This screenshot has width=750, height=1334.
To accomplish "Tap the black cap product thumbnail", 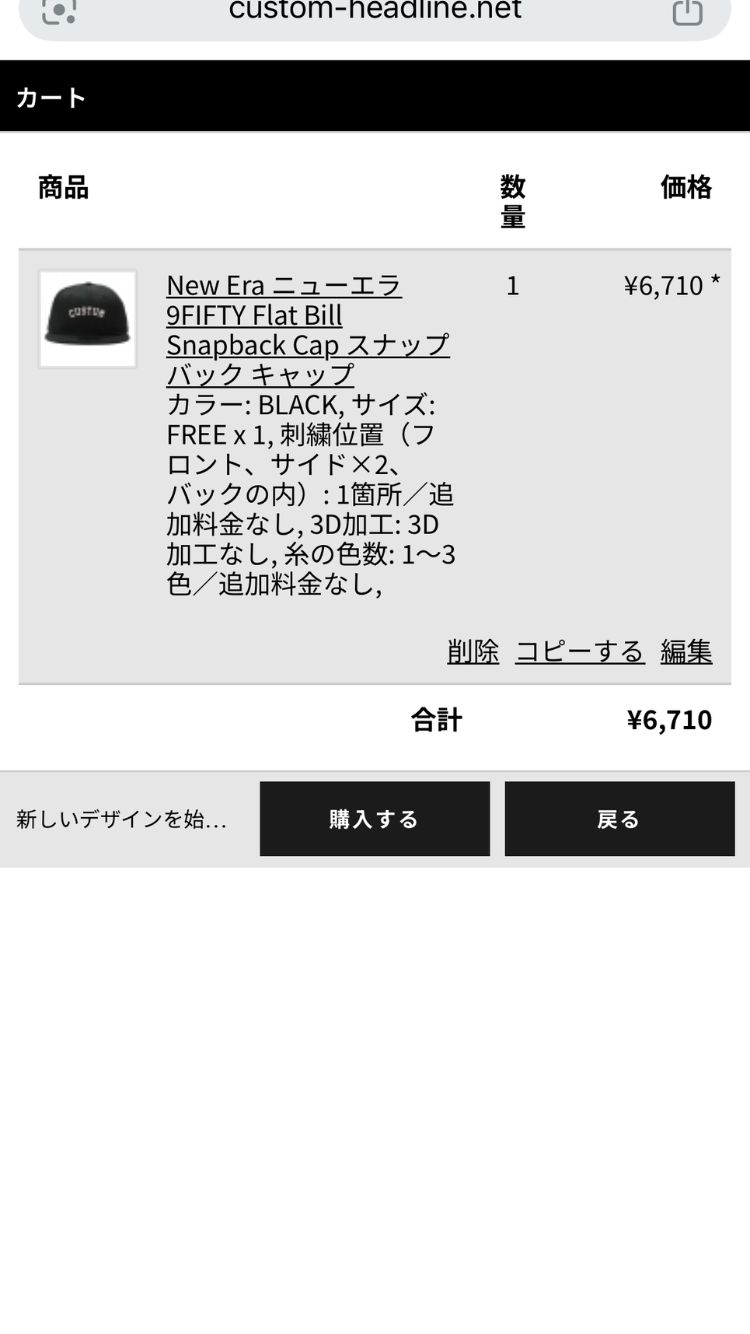I will (88, 319).
